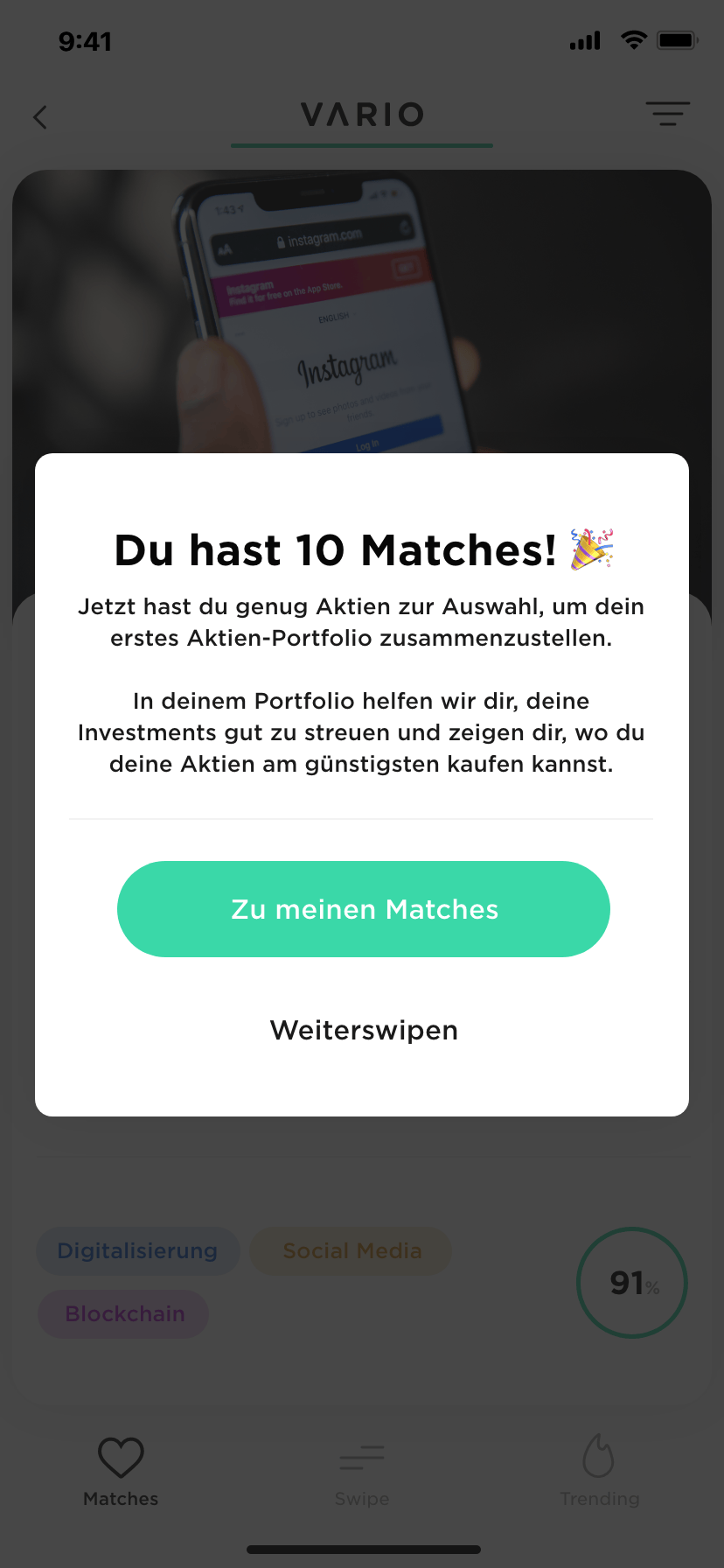Open the filter menu icon
The height and width of the screenshot is (1568, 724).
click(668, 114)
